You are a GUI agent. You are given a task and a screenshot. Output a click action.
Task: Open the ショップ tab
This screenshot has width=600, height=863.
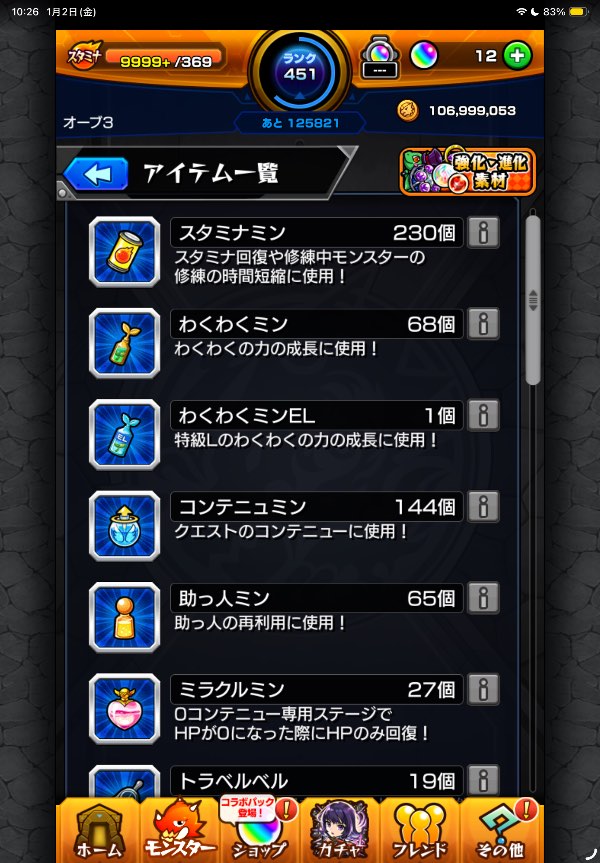coord(260,830)
